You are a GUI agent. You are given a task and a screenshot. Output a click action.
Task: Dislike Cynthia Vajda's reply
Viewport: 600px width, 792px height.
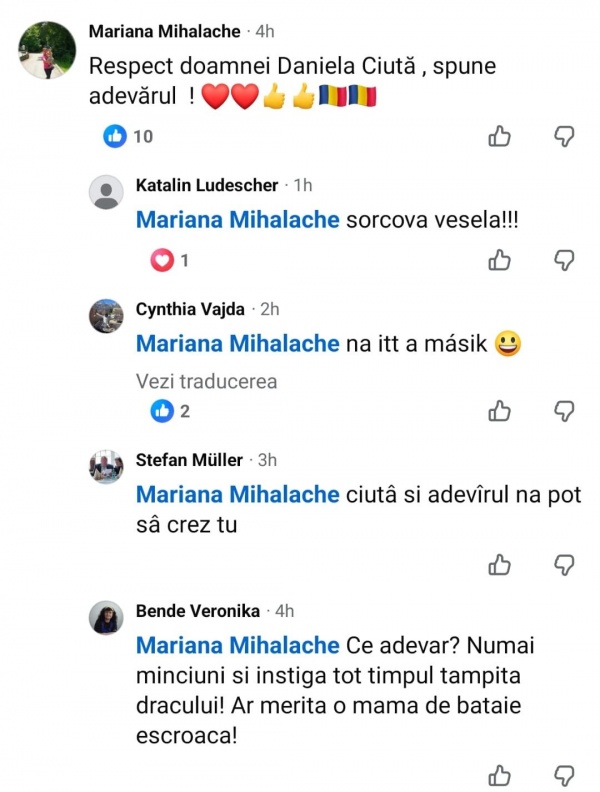564,410
